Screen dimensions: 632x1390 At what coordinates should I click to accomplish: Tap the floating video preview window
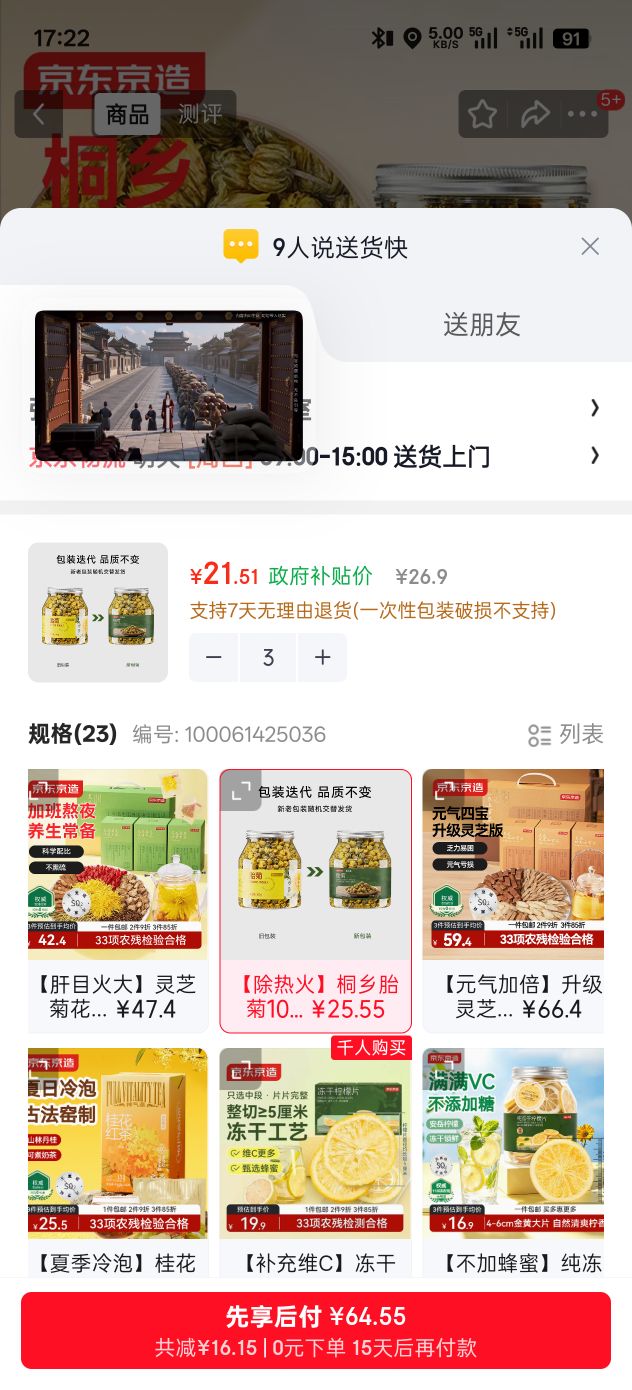pyautogui.click(x=168, y=385)
